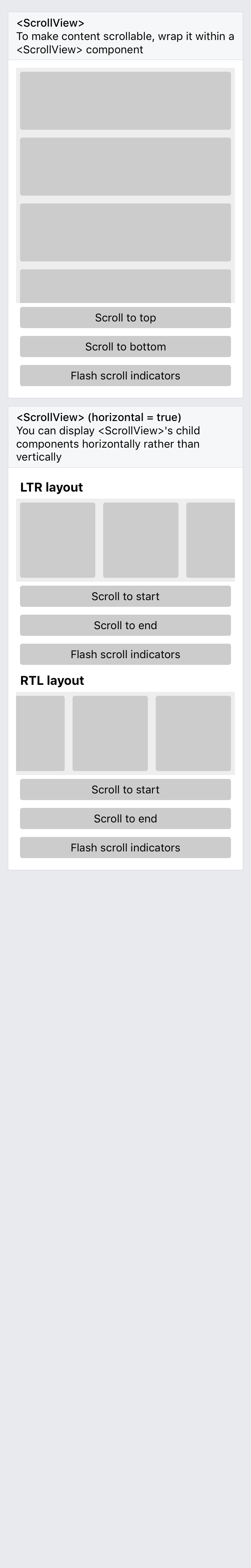Viewport: 251px width, 1568px height.
Task: Flash scroll indicators of the vertical ScrollView
Action: [x=125, y=376]
